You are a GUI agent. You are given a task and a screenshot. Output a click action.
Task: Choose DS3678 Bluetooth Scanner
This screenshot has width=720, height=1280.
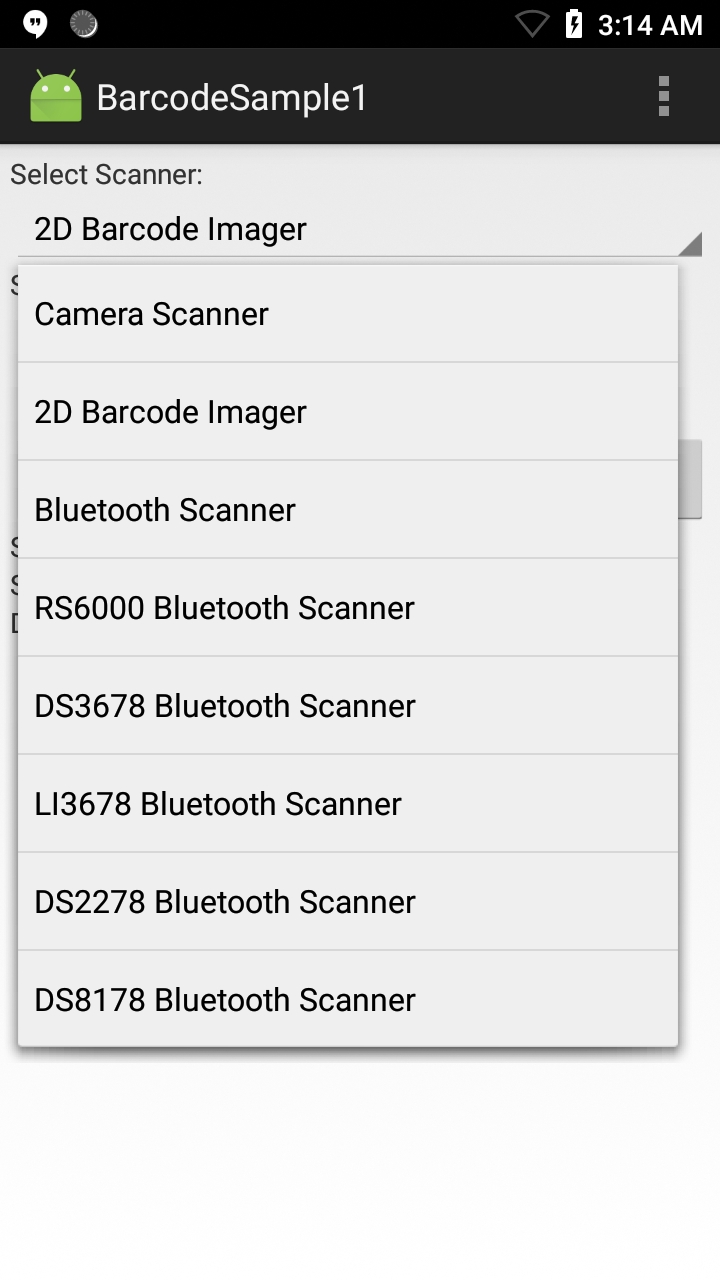click(347, 706)
